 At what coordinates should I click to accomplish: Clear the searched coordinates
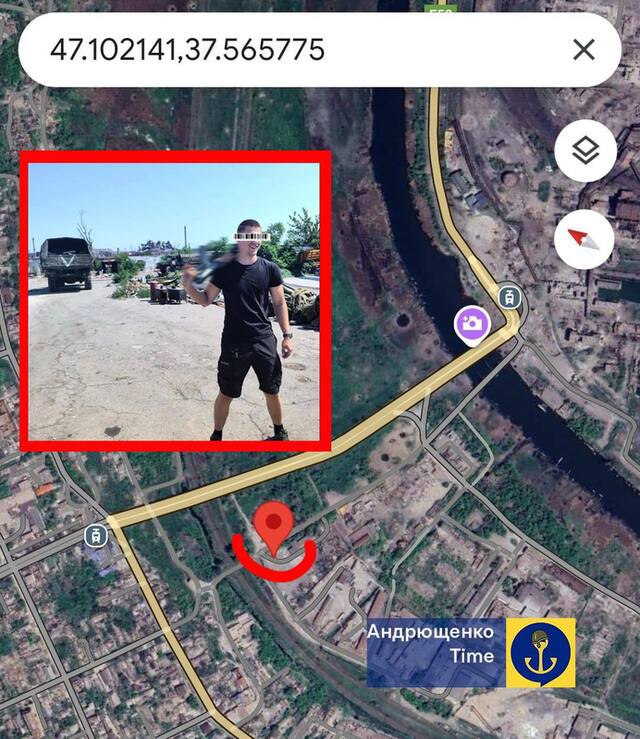pyautogui.click(x=583, y=49)
